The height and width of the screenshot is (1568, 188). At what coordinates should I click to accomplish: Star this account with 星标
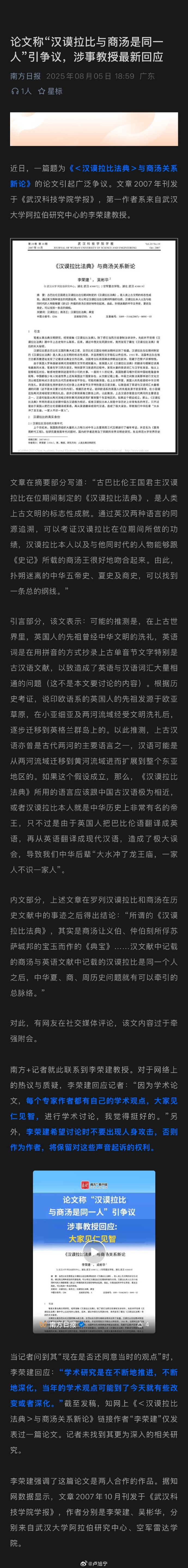click(x=50, y=91)
